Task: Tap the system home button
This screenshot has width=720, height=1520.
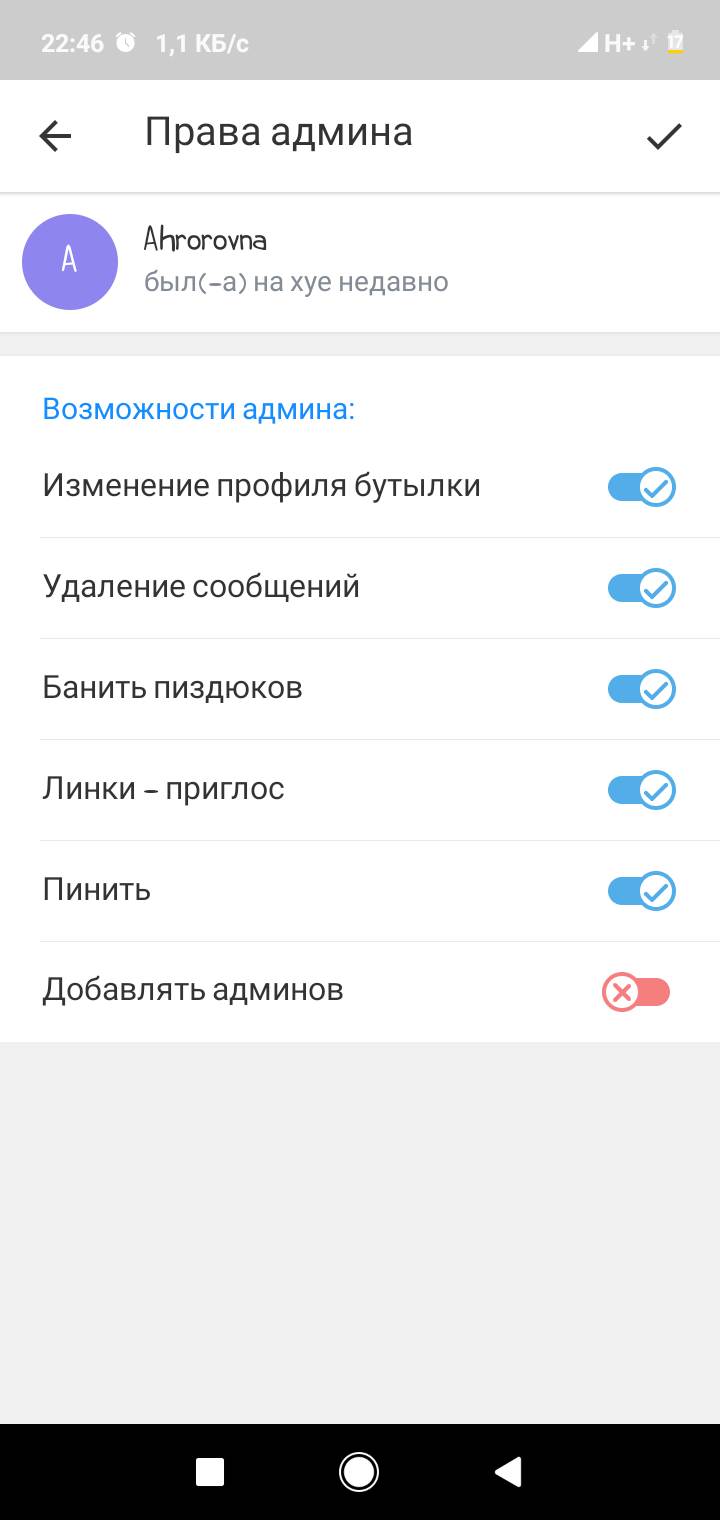Action: (359, 1472)
